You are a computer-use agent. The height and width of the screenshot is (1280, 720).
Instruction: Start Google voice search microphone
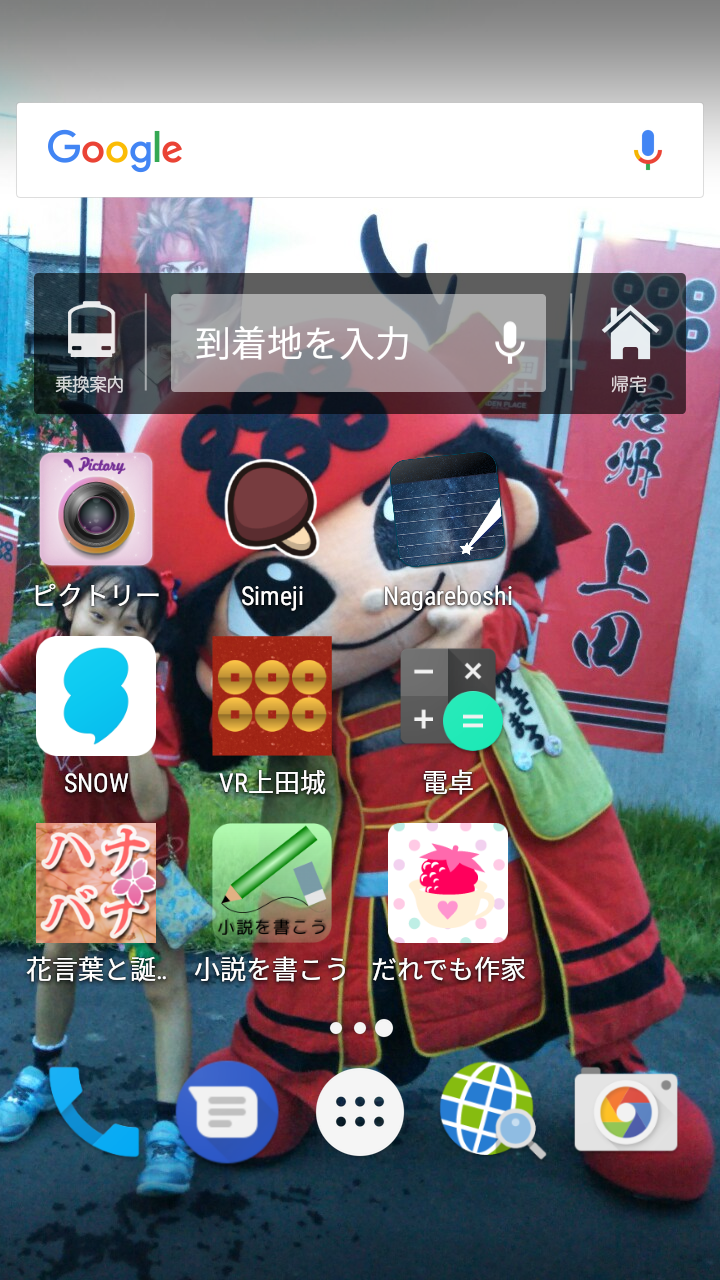[648, 150]
